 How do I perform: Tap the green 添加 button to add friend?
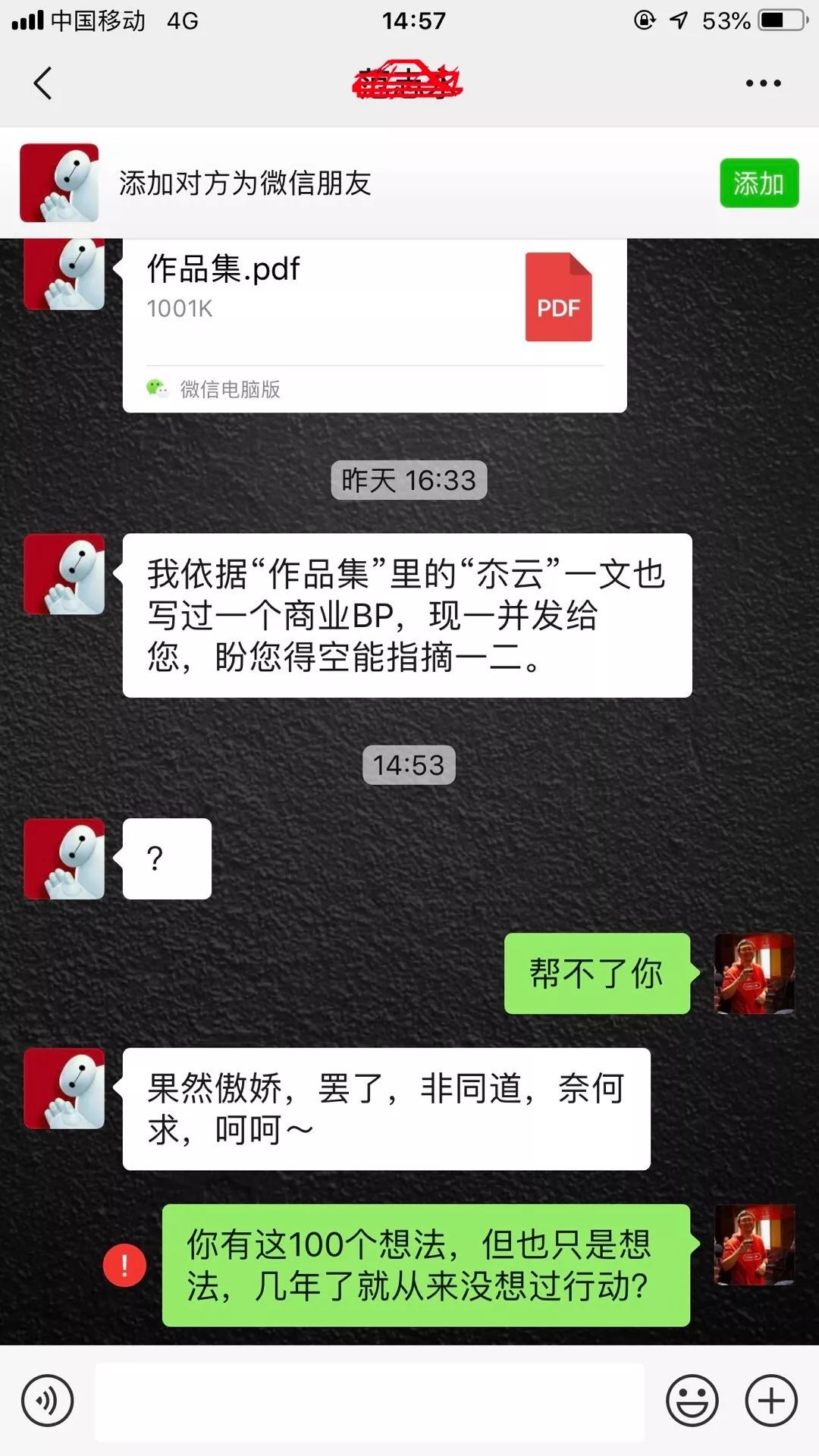coord(758,182)
